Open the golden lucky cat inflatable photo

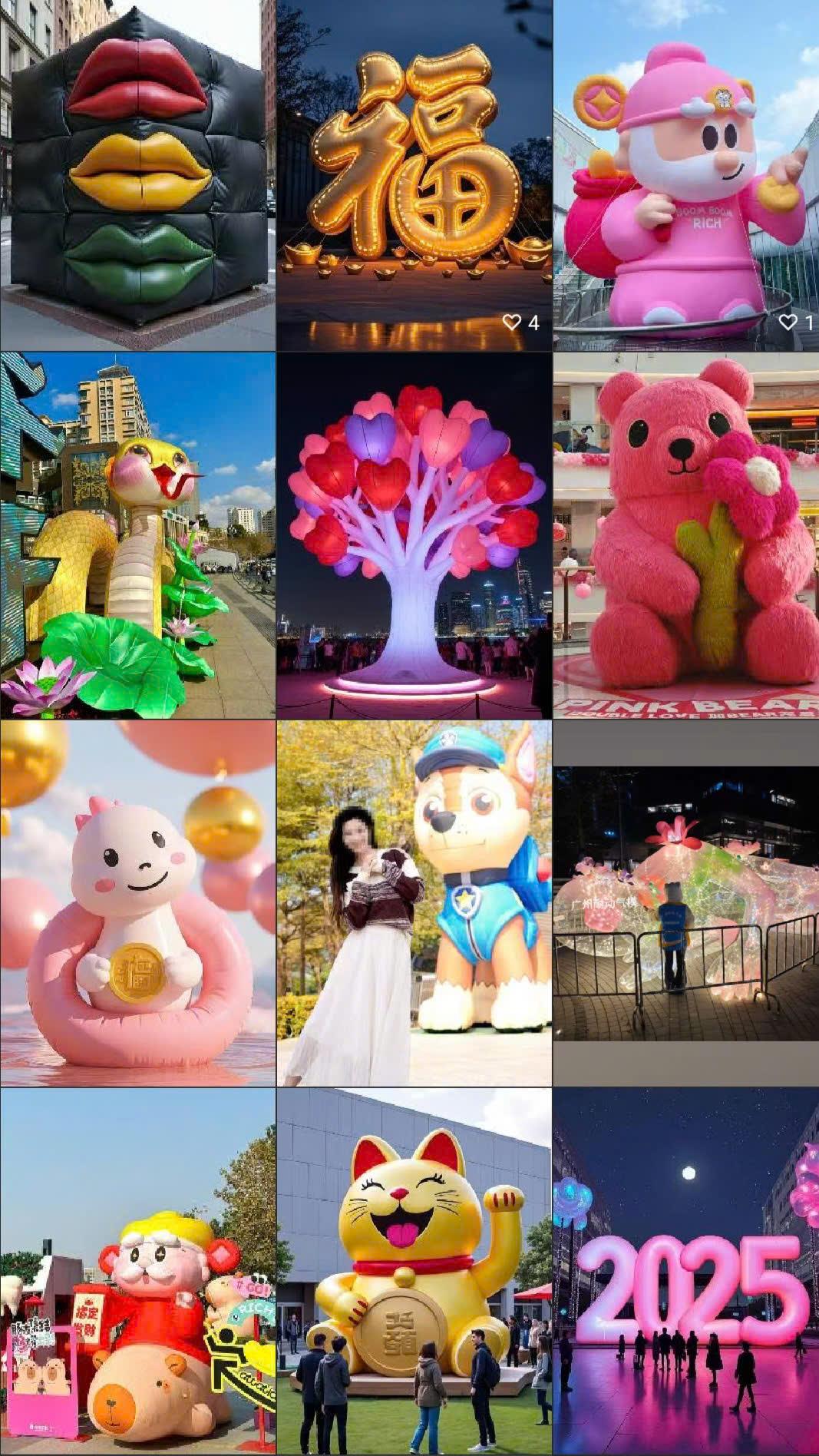pos(414,1270)
